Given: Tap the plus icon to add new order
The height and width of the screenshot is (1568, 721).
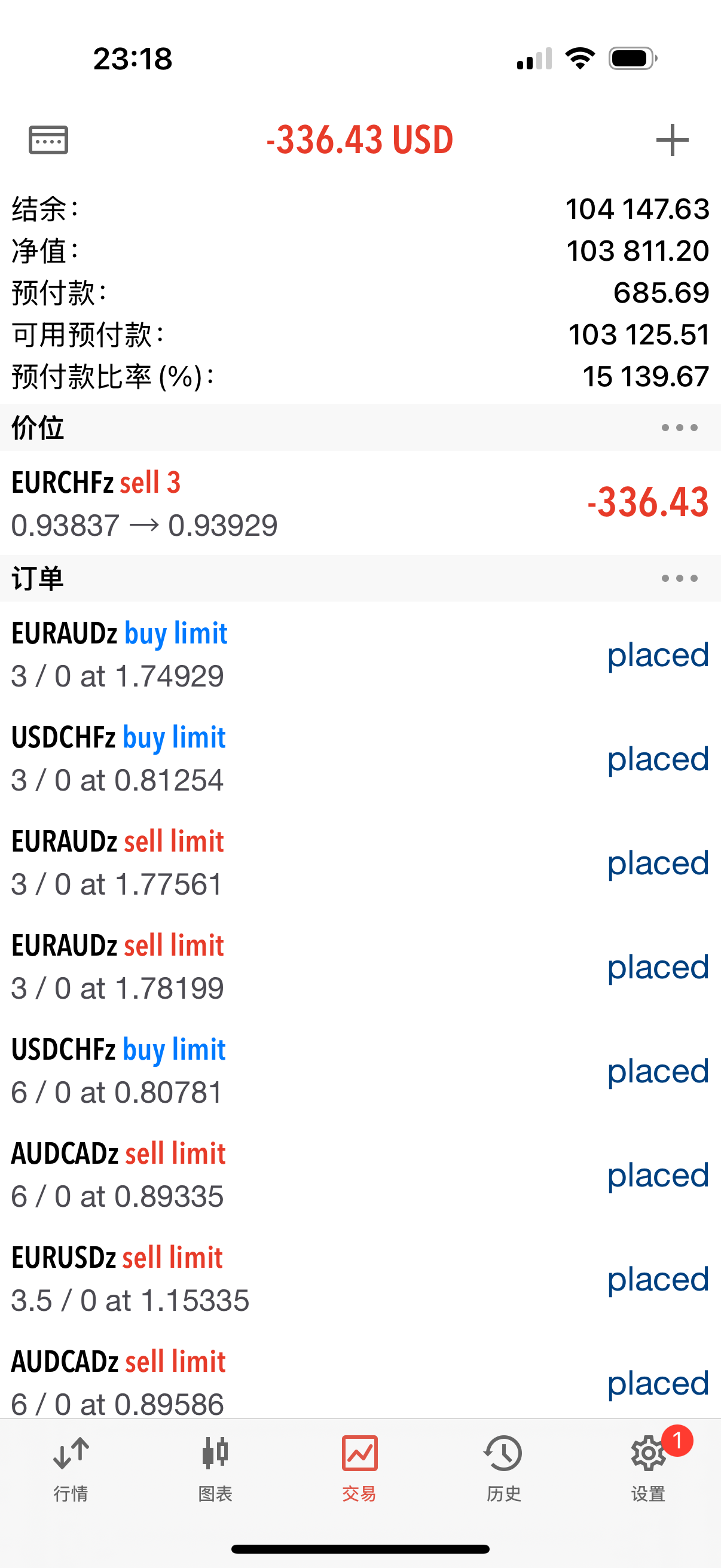Looking at the screenshot, I should pos(672,140).
